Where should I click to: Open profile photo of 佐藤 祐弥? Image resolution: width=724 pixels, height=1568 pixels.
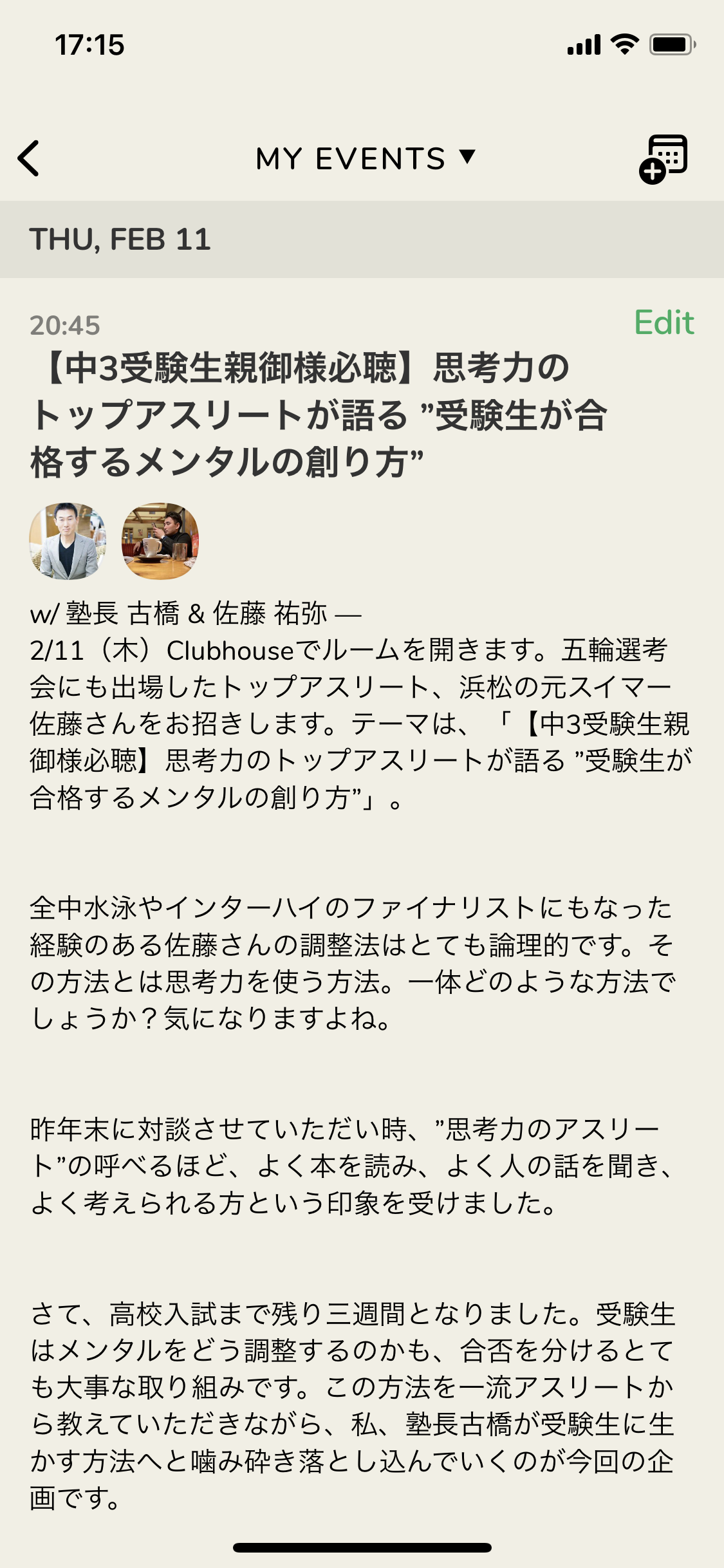click(160, 541)
